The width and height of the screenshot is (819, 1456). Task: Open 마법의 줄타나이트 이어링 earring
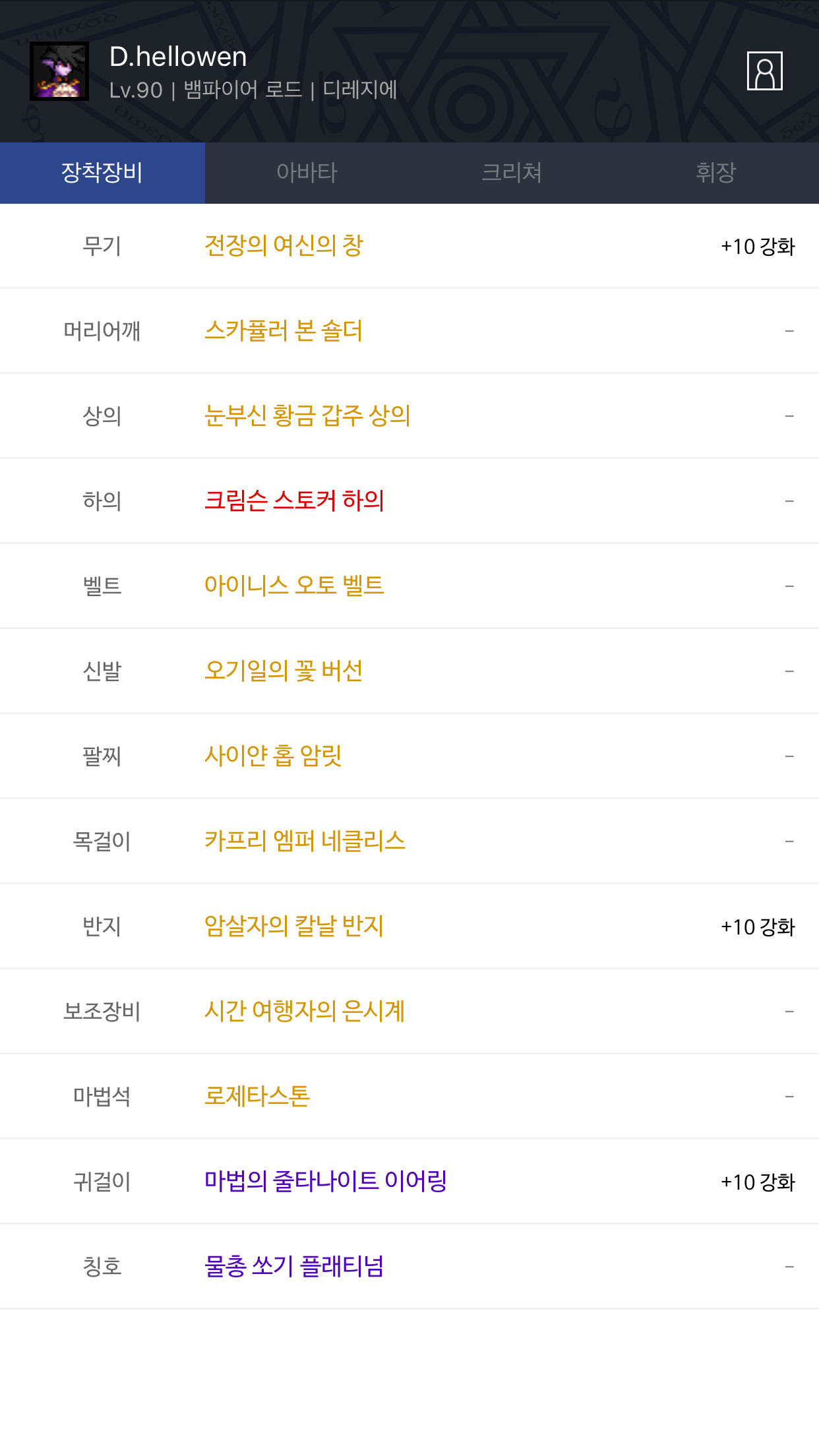click(326, 1181)
